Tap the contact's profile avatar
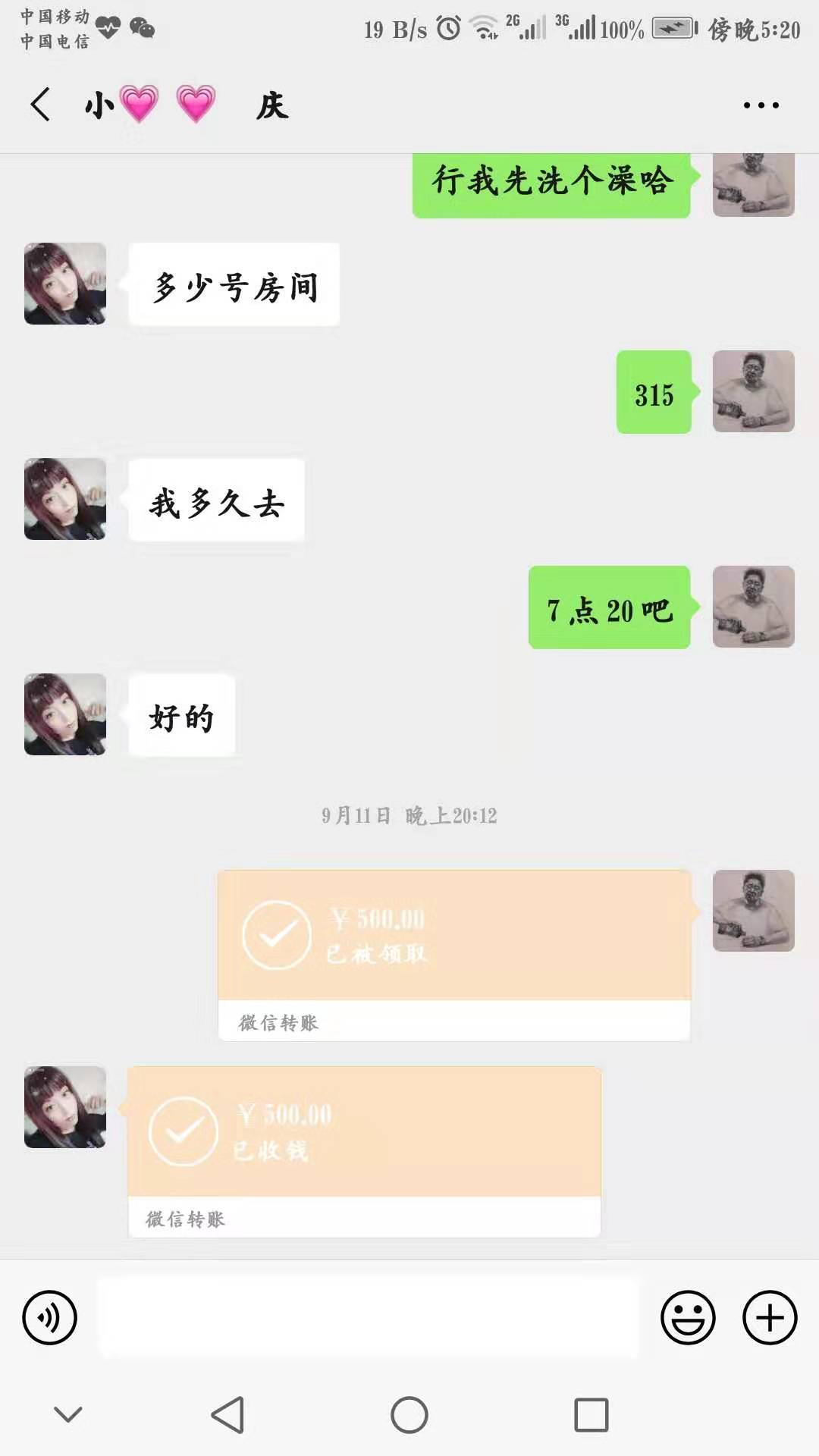The image size is (819, 1456). coord(64,284)
